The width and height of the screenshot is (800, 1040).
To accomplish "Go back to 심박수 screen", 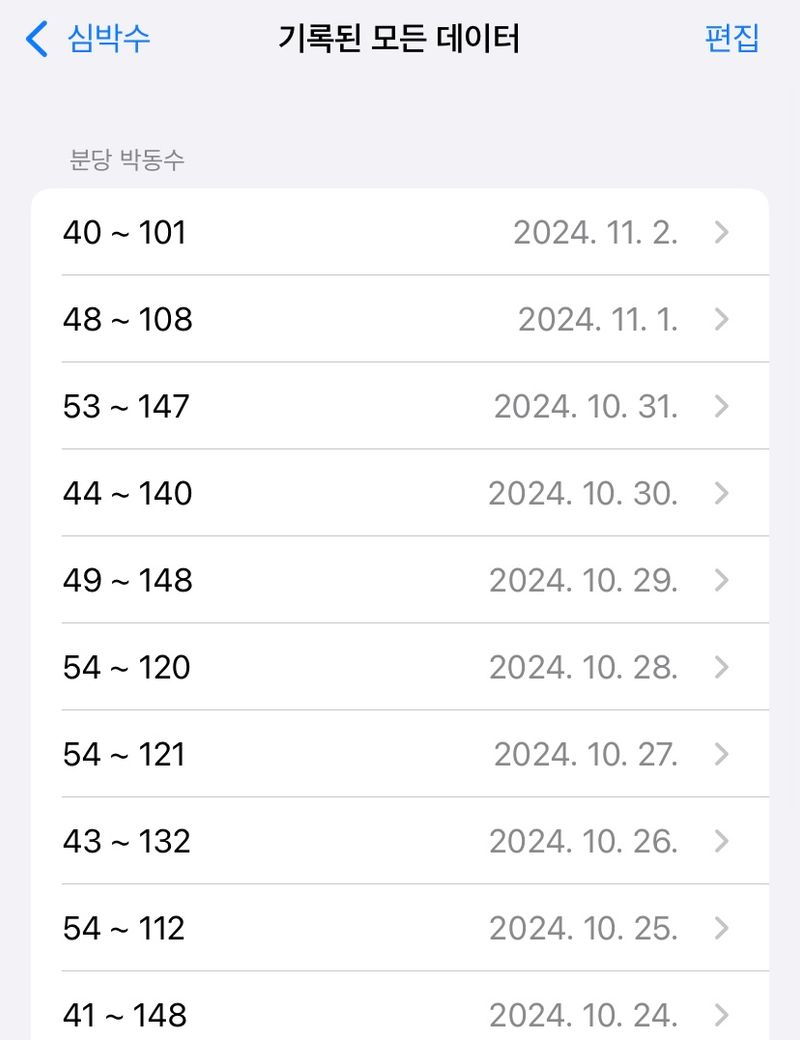I will (x=88, y=40).
